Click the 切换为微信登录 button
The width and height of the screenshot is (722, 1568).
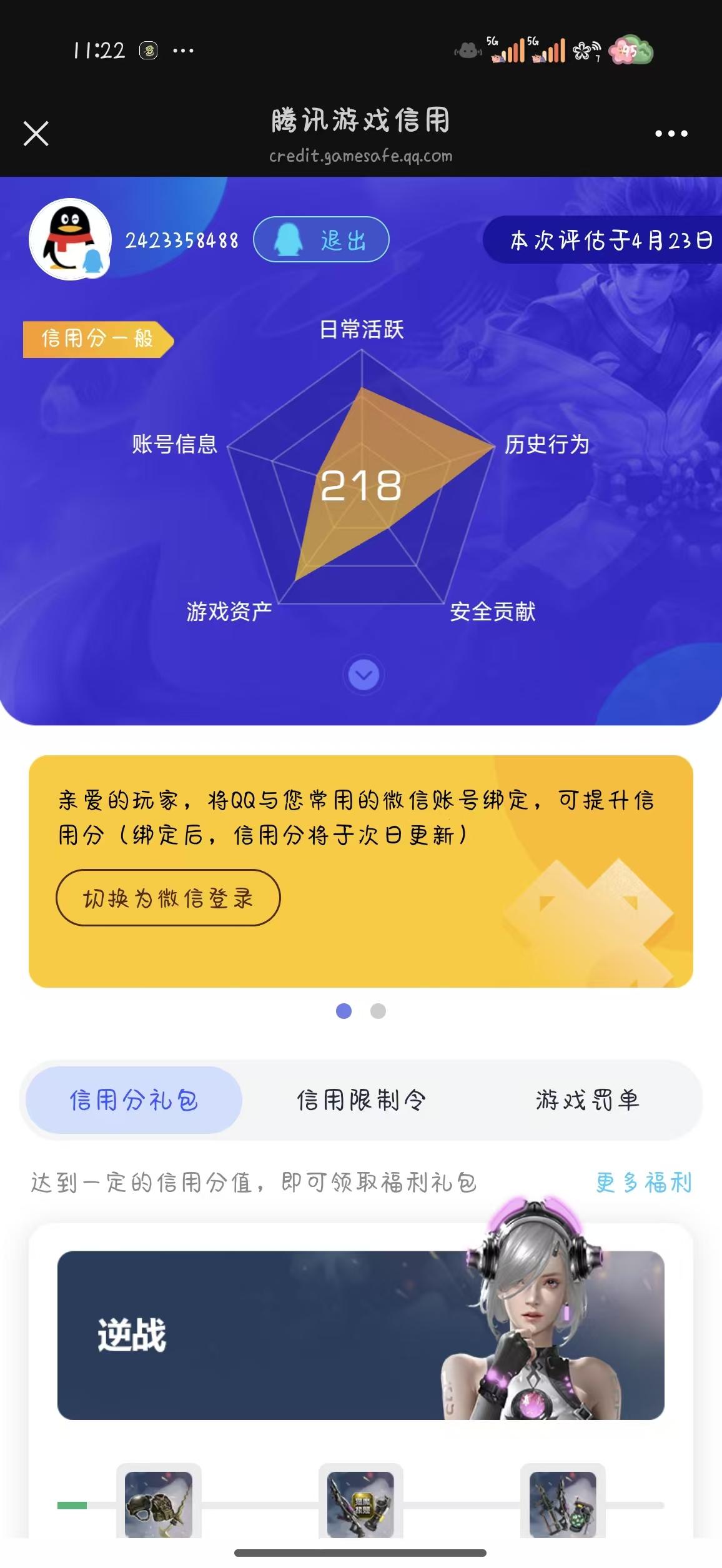(169, 898)
